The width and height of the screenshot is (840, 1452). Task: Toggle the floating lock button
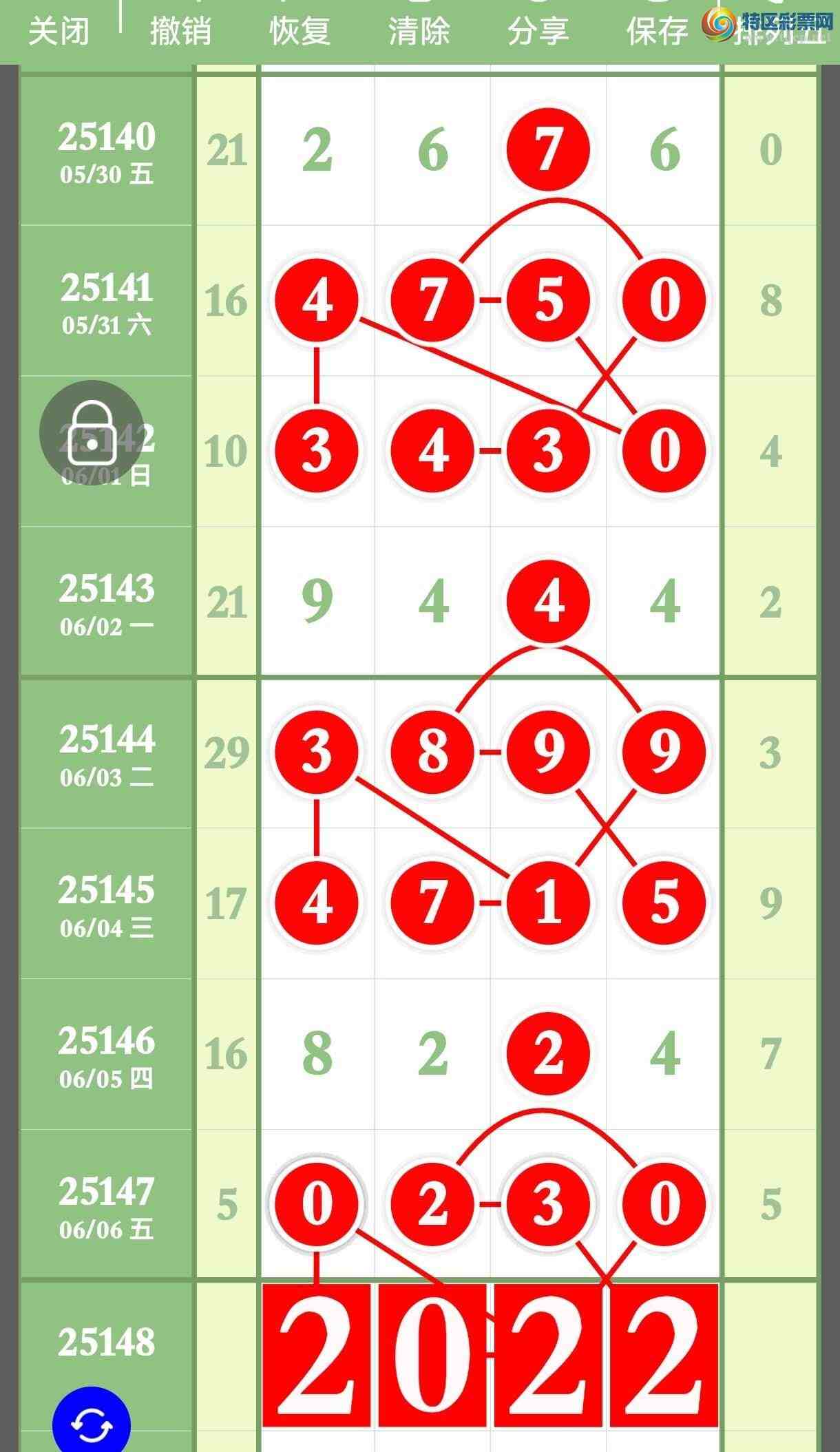tap(92, 432)
